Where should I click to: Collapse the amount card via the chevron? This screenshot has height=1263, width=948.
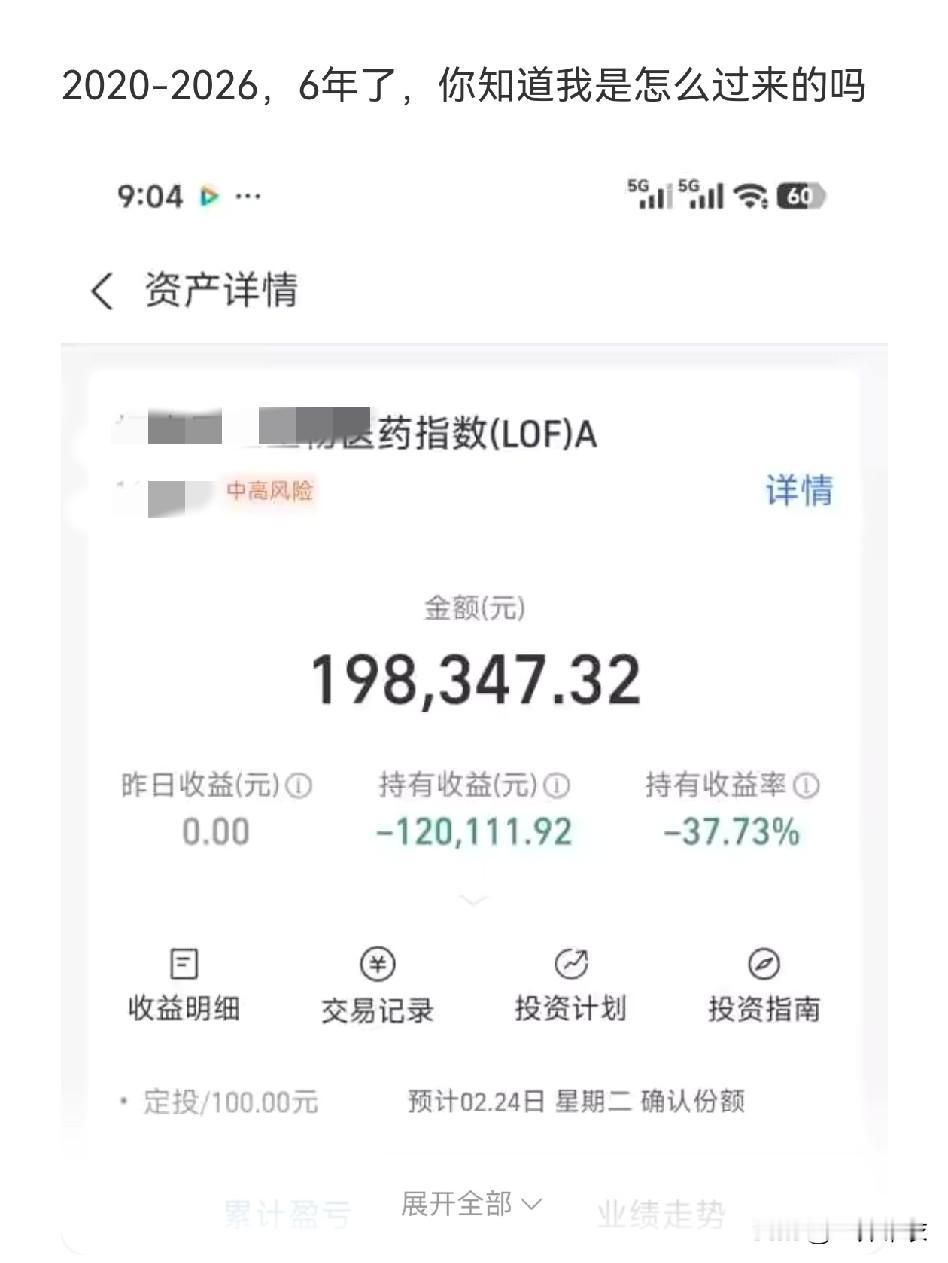pos(472,900)
